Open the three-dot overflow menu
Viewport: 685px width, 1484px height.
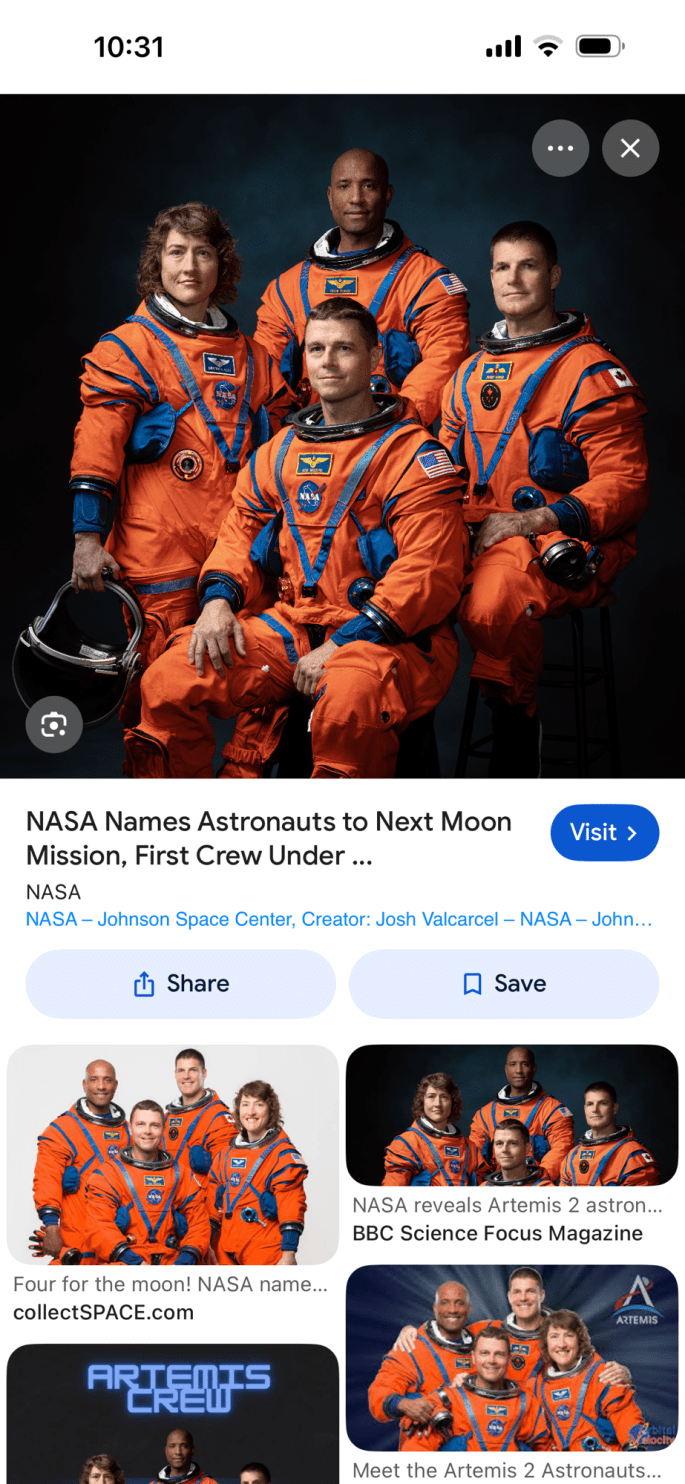(560, 148)
